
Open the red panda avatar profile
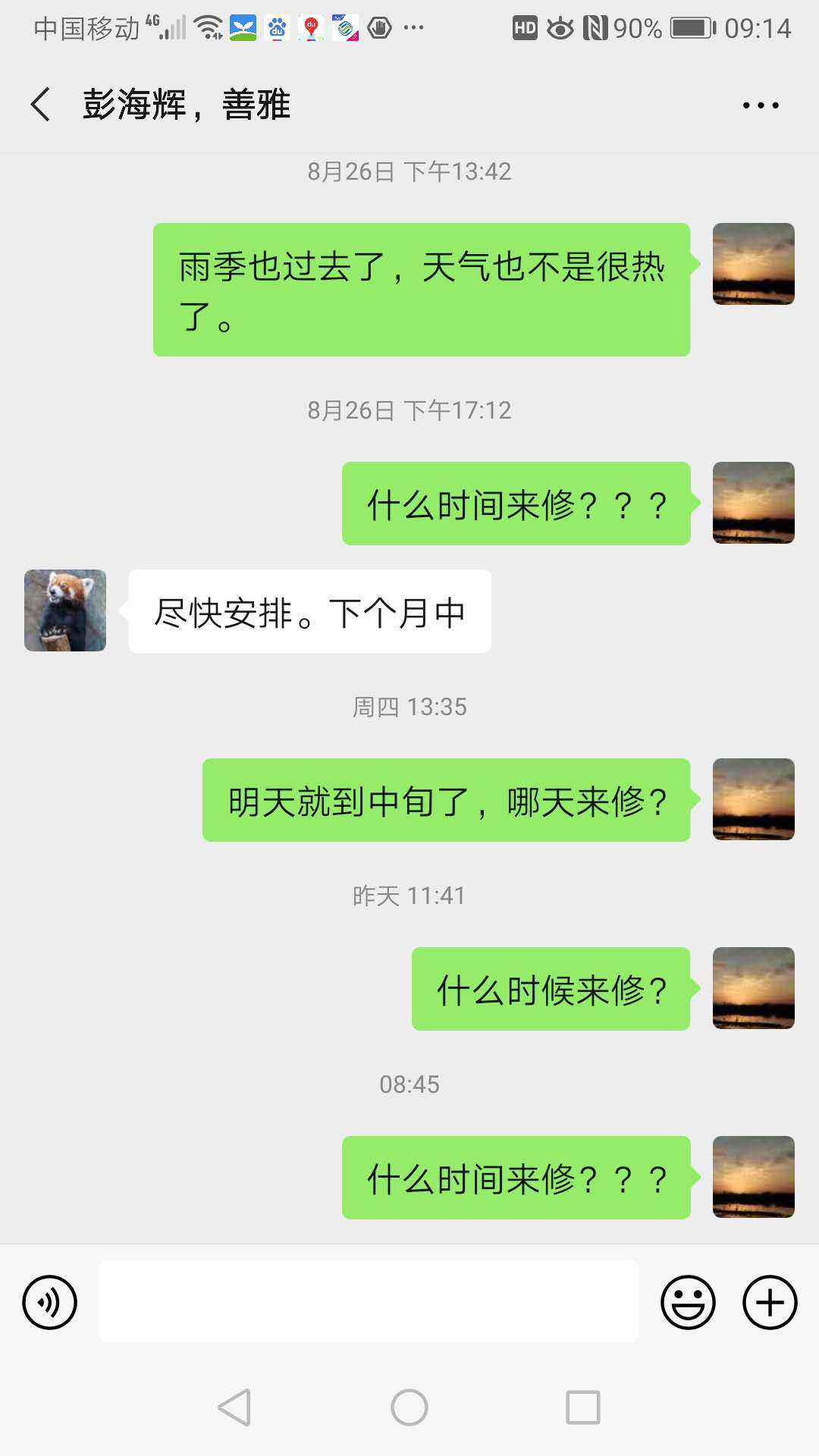(65, 610)
